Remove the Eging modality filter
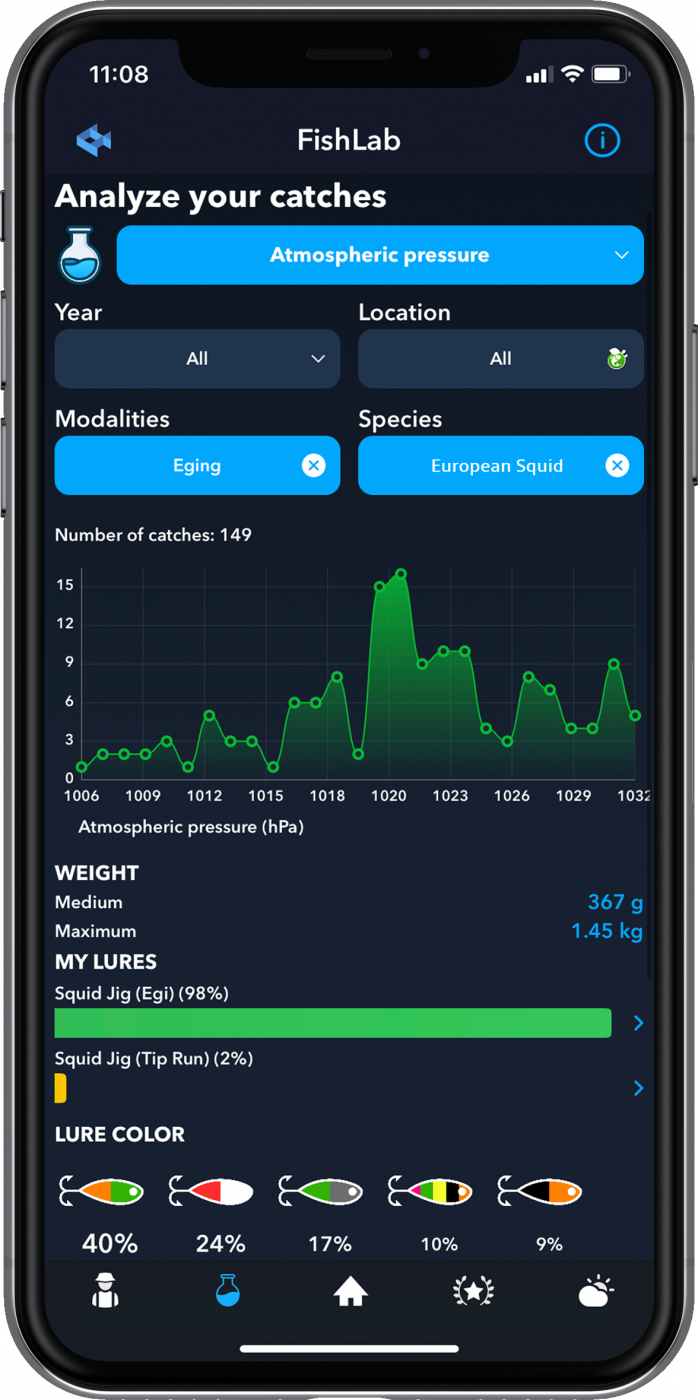This screenshot has width=698, height=1400. coord(314,466)
